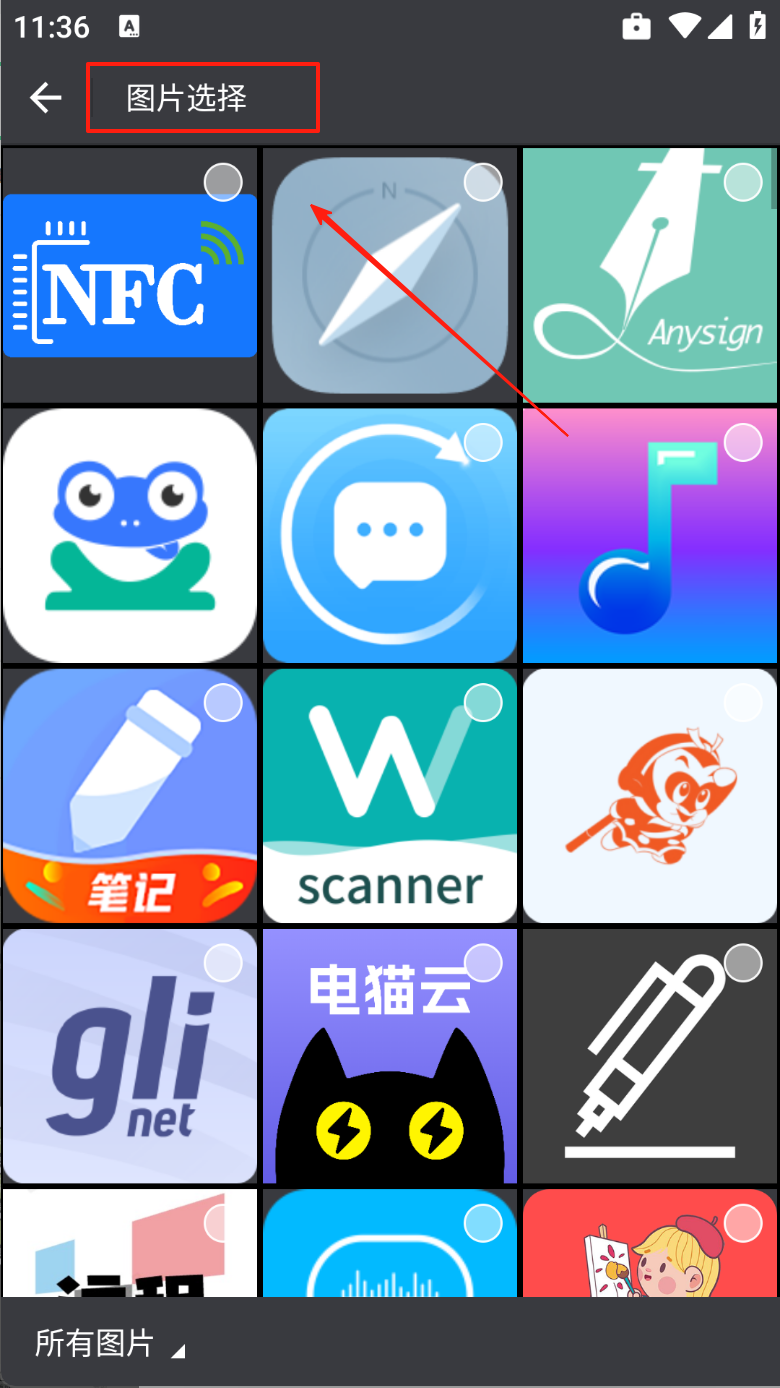Open the 所有图片 album dropdown
Screen dimensions: 780x1388
coord(109,1344)
